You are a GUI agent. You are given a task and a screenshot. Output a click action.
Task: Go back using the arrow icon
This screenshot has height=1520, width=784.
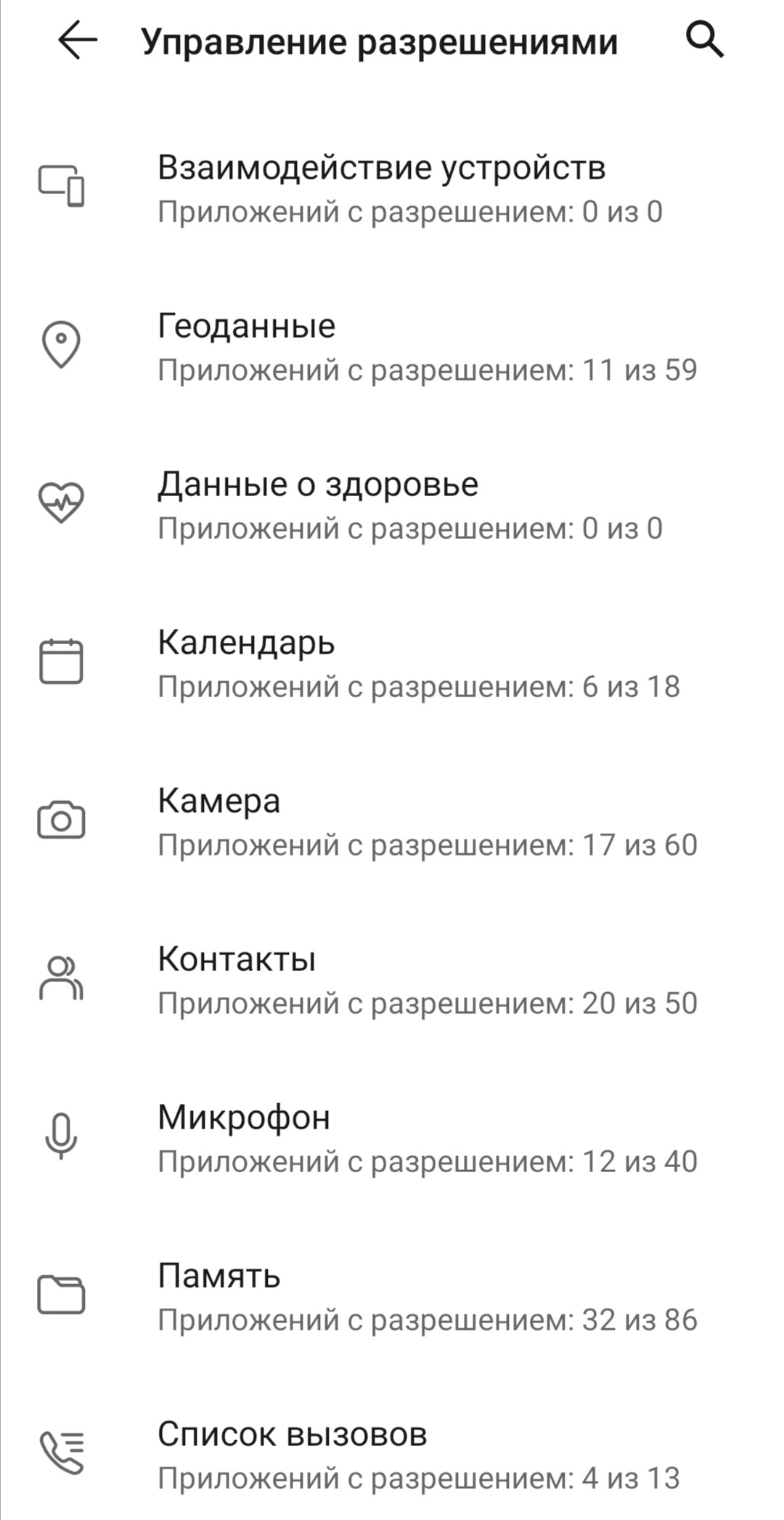(x=78, y=40)
